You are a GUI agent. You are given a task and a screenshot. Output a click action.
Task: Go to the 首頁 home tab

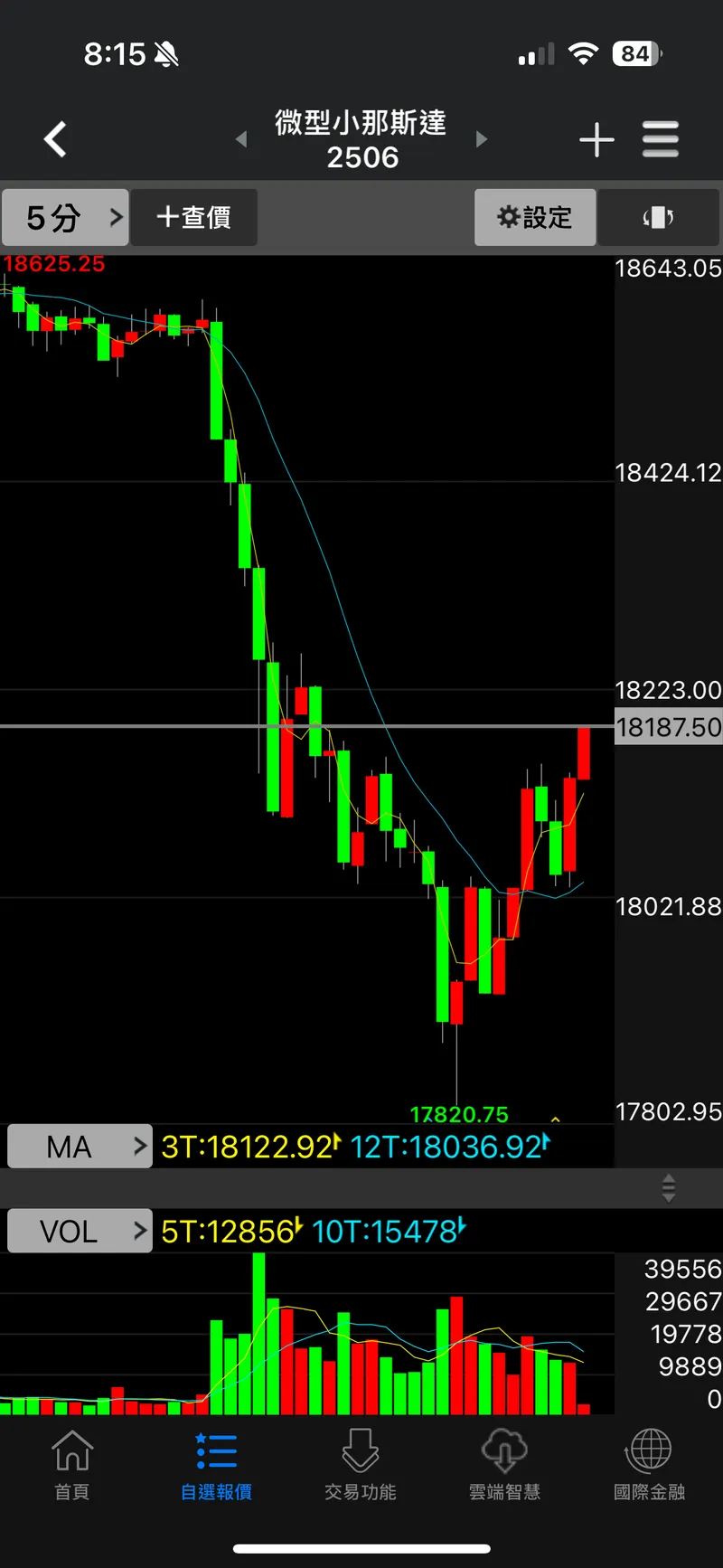pyautogui.click(x=72, y=1465)
